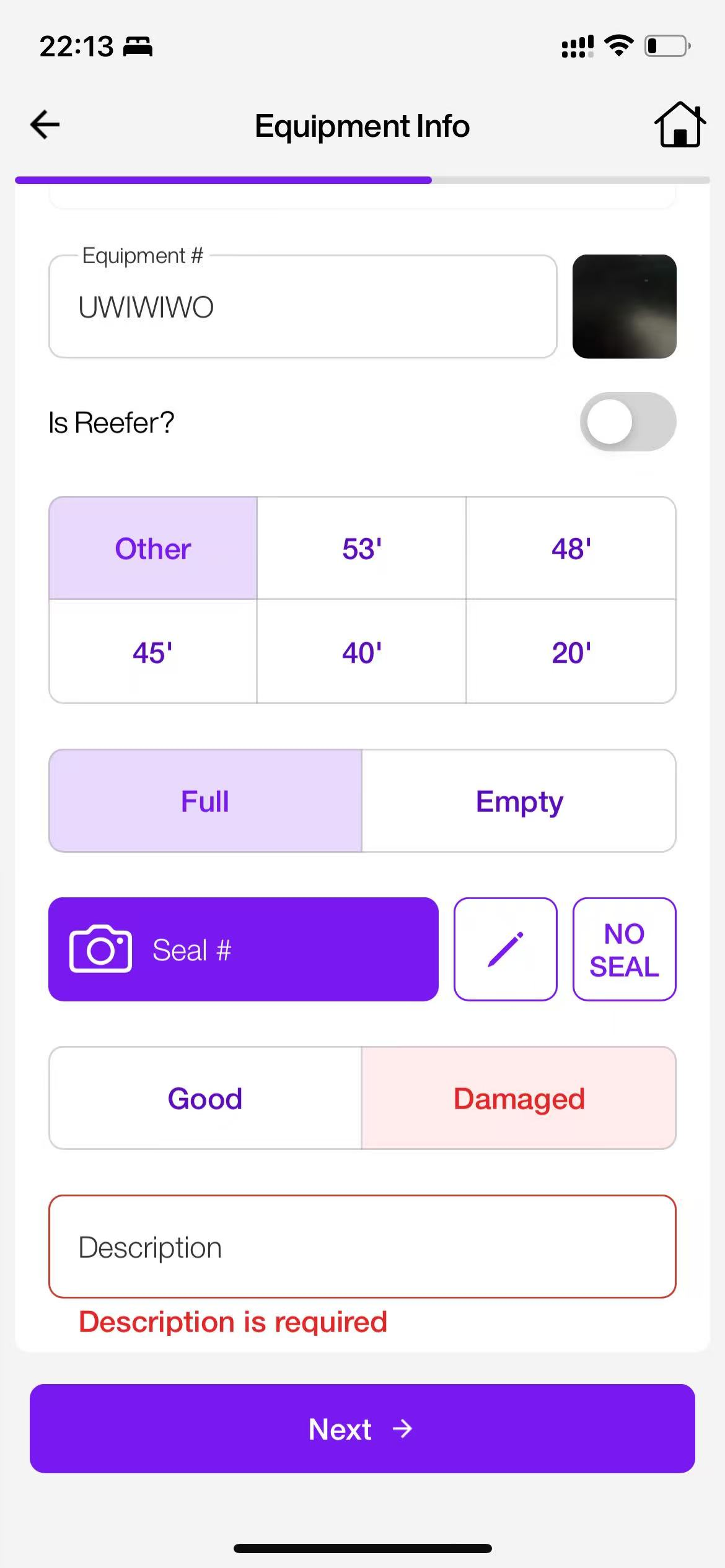The width and height of the screenshot is (725, 1568).
Task: Pick the 45' size option
Action: (x=153, y=652)
